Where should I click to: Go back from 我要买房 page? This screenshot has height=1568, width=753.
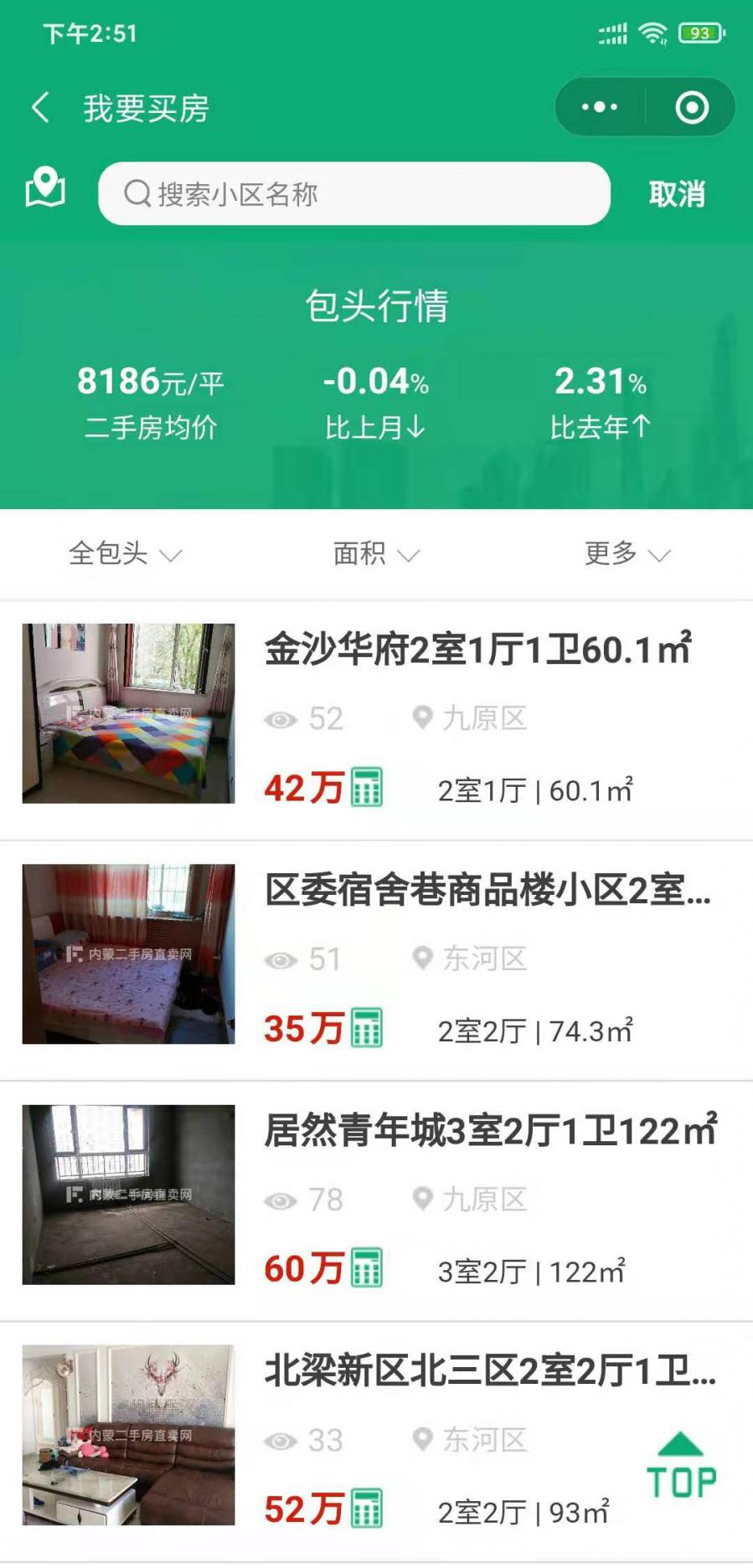click(x=40, y=108)
